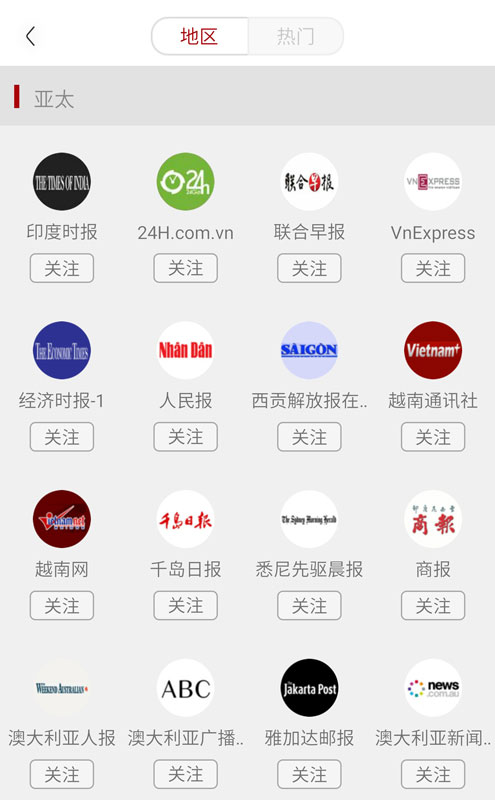Tap 关注 under 24H.com.vn

point(186,268)
